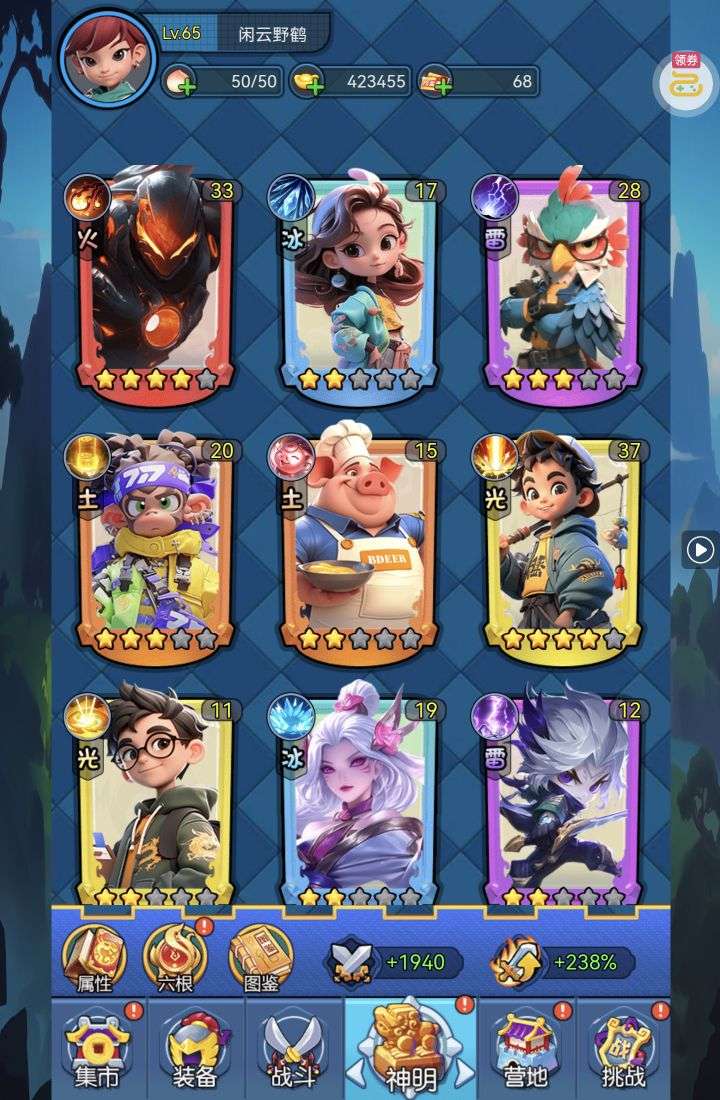Open the level 11 glasses boy card
720x1100 pixels.
(x=154, y=795)
